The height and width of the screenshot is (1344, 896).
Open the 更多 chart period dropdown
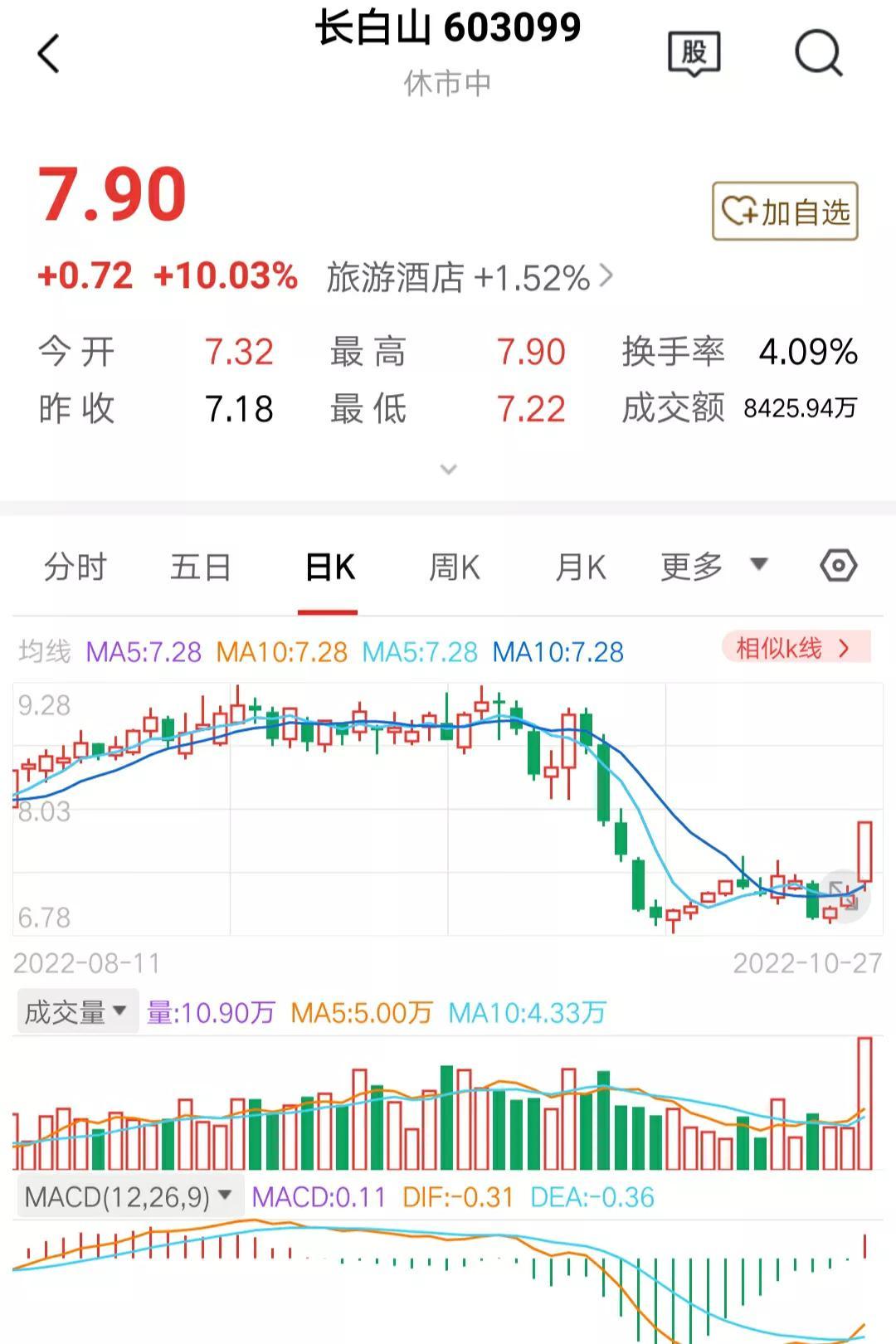pos(712,567)
